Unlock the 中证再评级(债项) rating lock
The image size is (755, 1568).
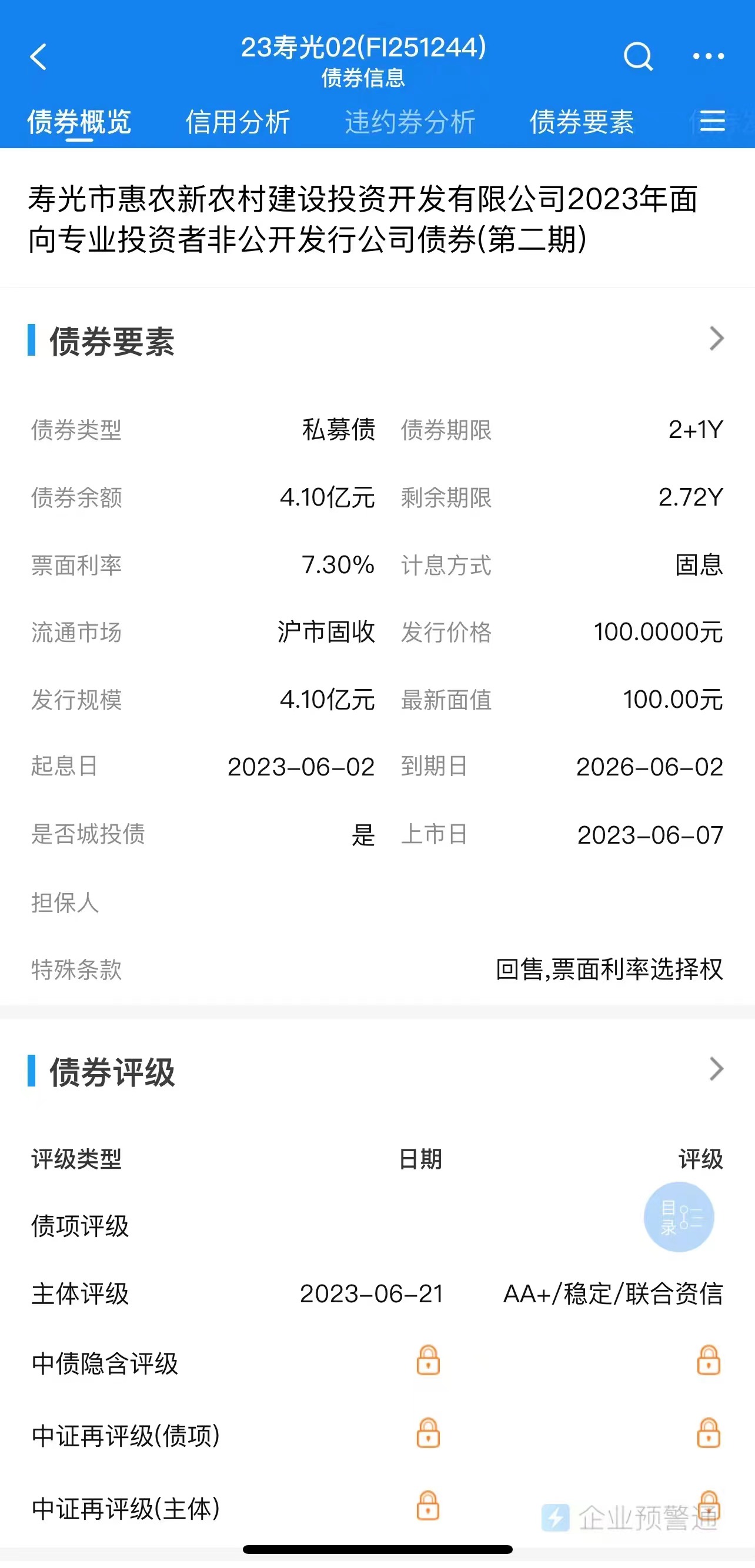708,1433
